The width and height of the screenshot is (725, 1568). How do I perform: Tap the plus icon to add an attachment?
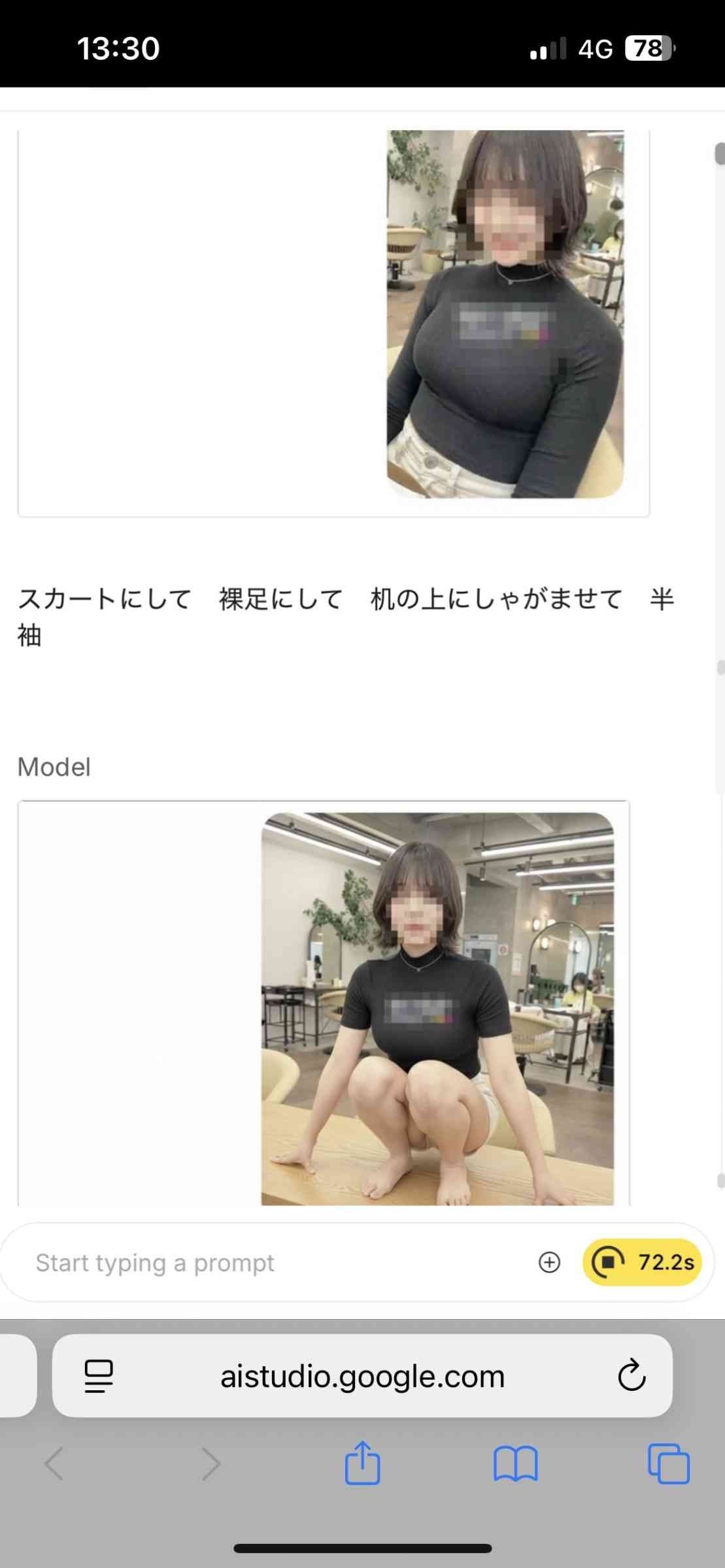549,1262
